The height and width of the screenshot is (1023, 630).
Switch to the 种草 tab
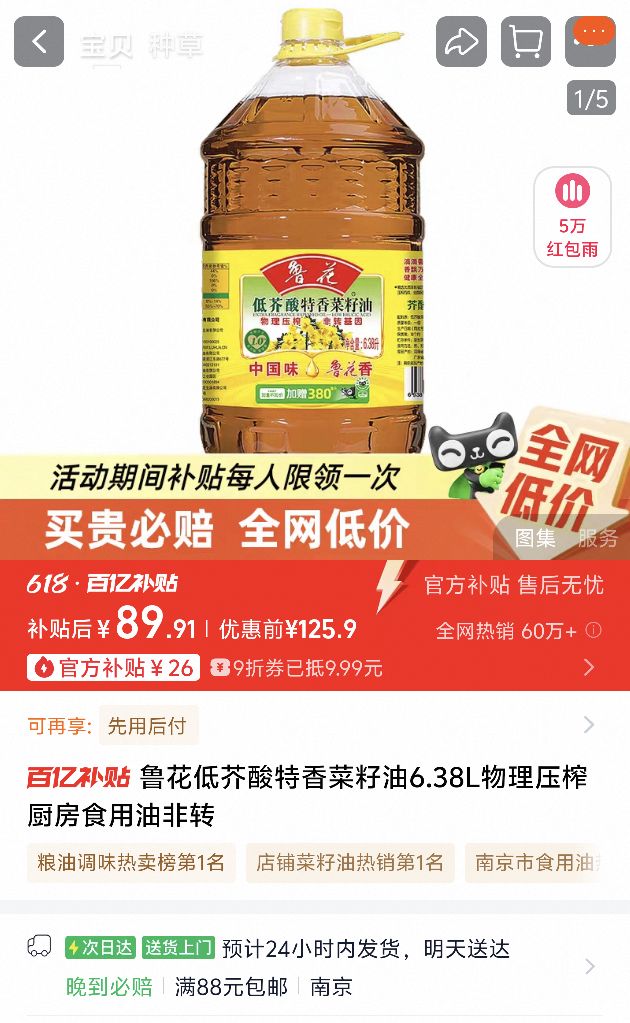tap(176, 45)
